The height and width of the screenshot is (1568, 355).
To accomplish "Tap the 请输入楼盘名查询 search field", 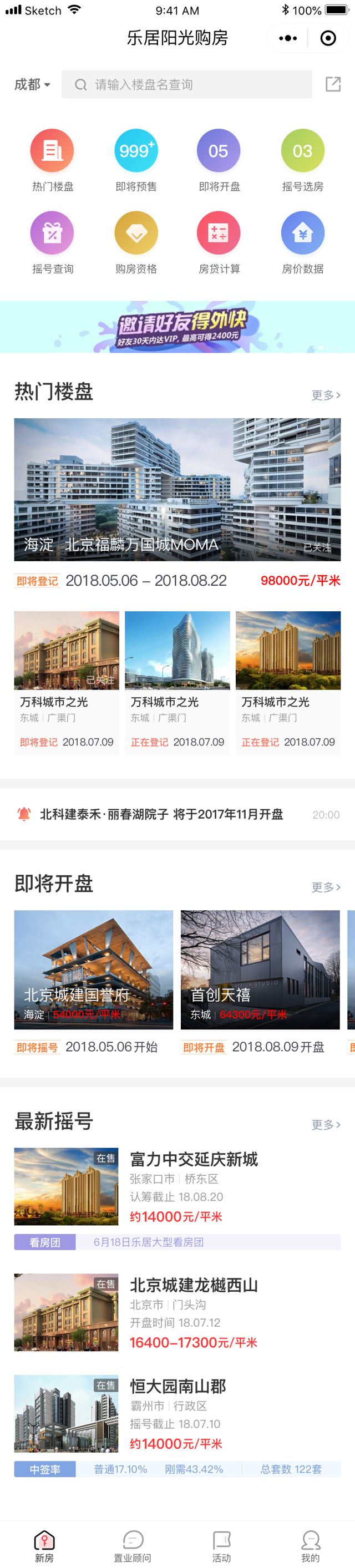I will [x=186, y=85].
